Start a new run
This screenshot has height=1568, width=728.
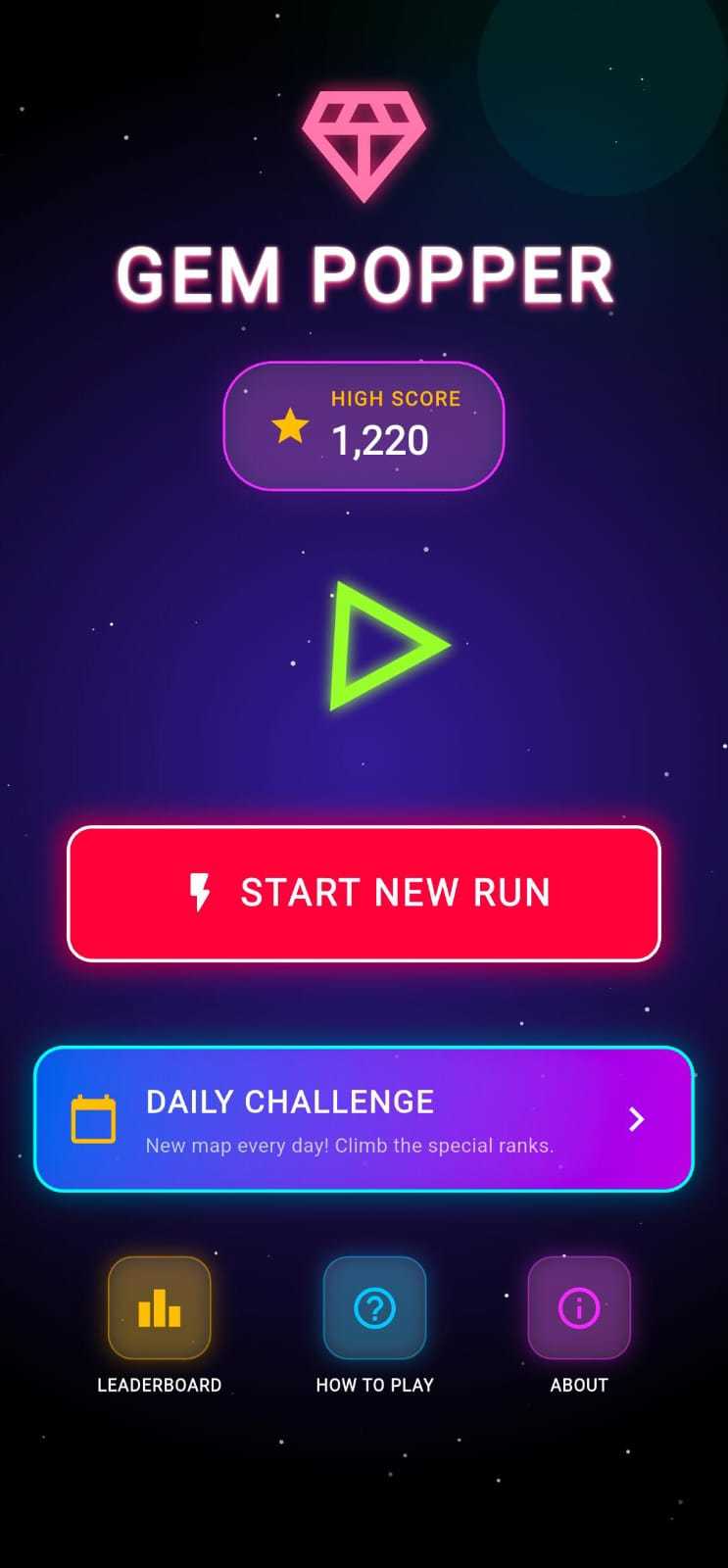(364, 893)
